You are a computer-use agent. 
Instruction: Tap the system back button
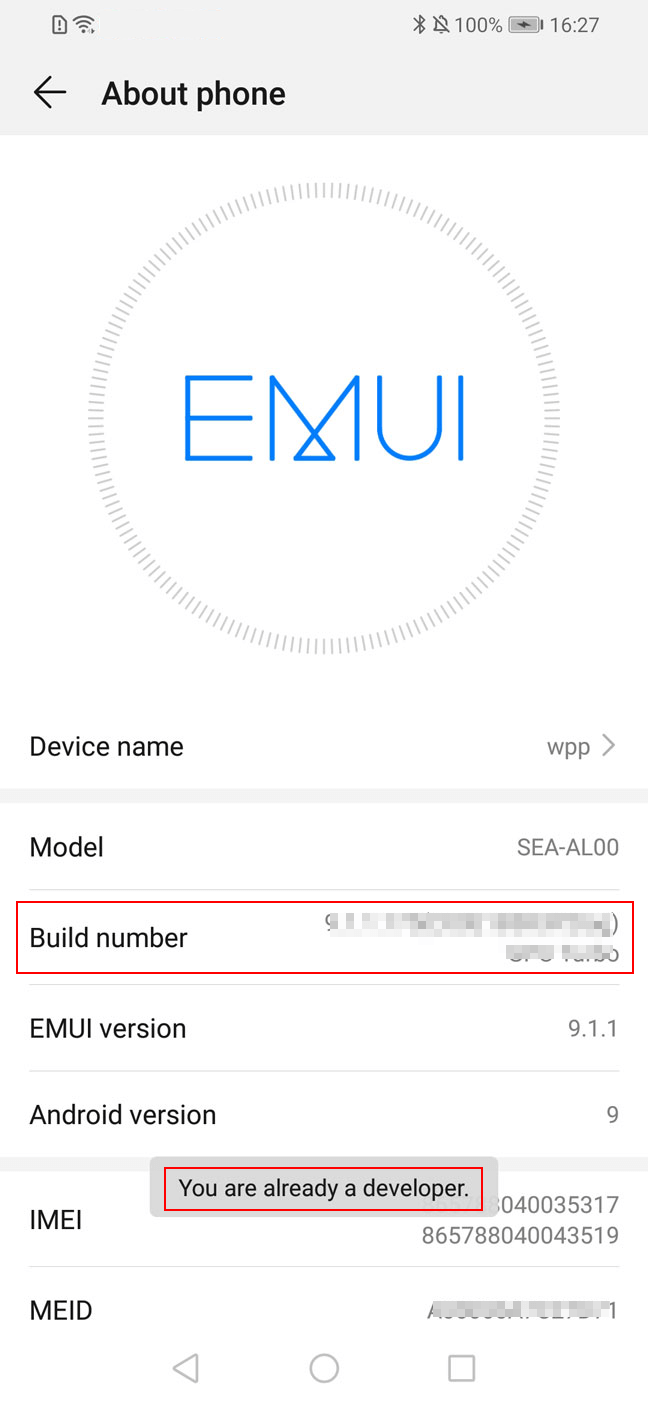coord(186,1367)
